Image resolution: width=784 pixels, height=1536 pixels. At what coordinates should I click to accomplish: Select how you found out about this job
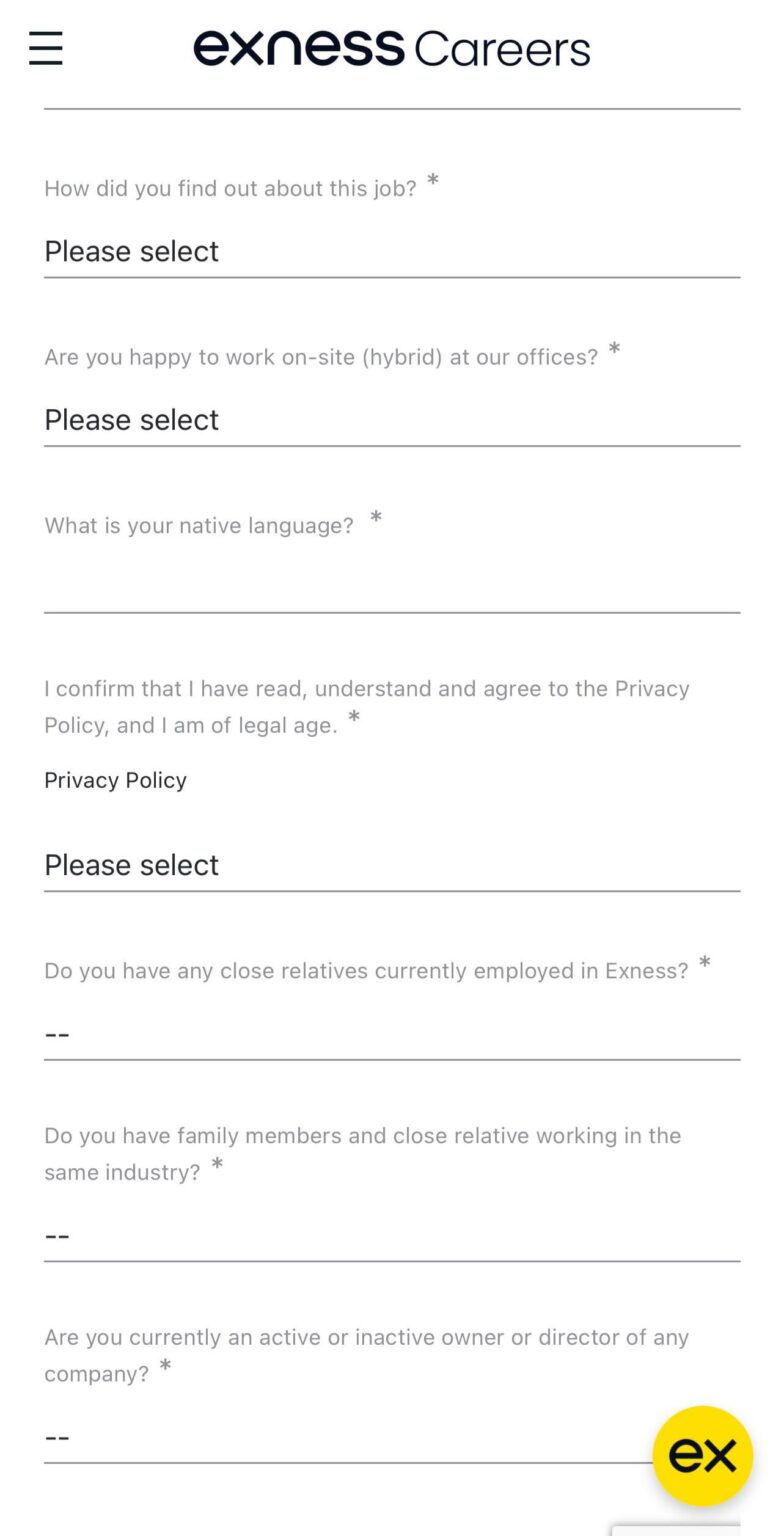392,251
